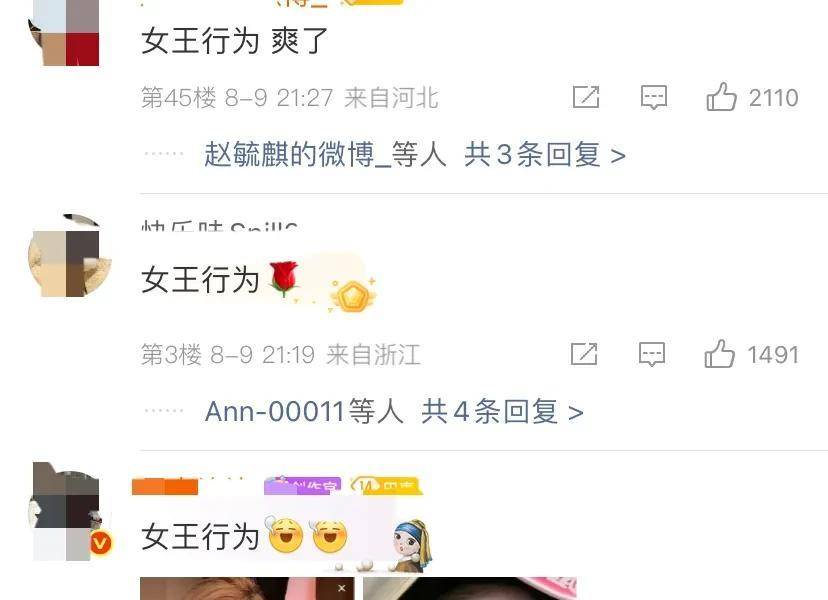Expand 共4条回复 under Ann-00011
This screenshot has width=828, height=600.
click(502, 411)
